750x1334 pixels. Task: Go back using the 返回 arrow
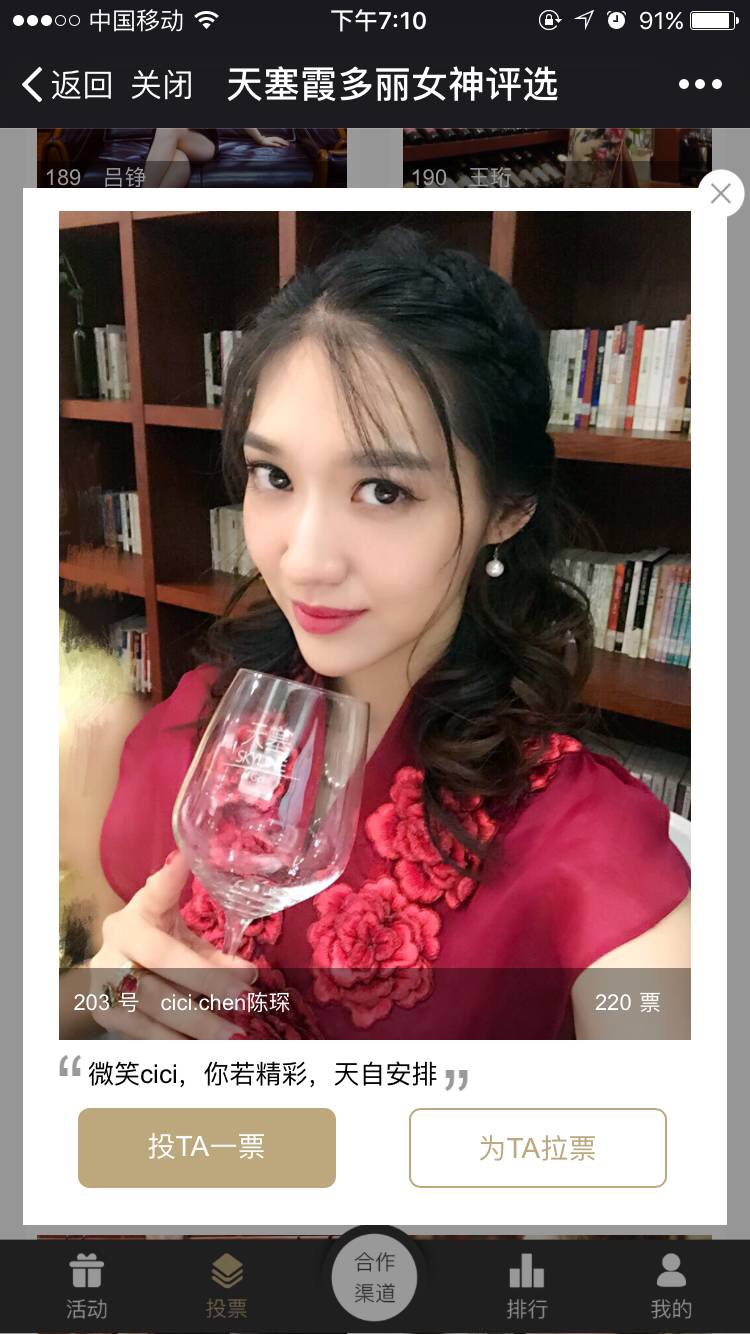click(66, 85)
